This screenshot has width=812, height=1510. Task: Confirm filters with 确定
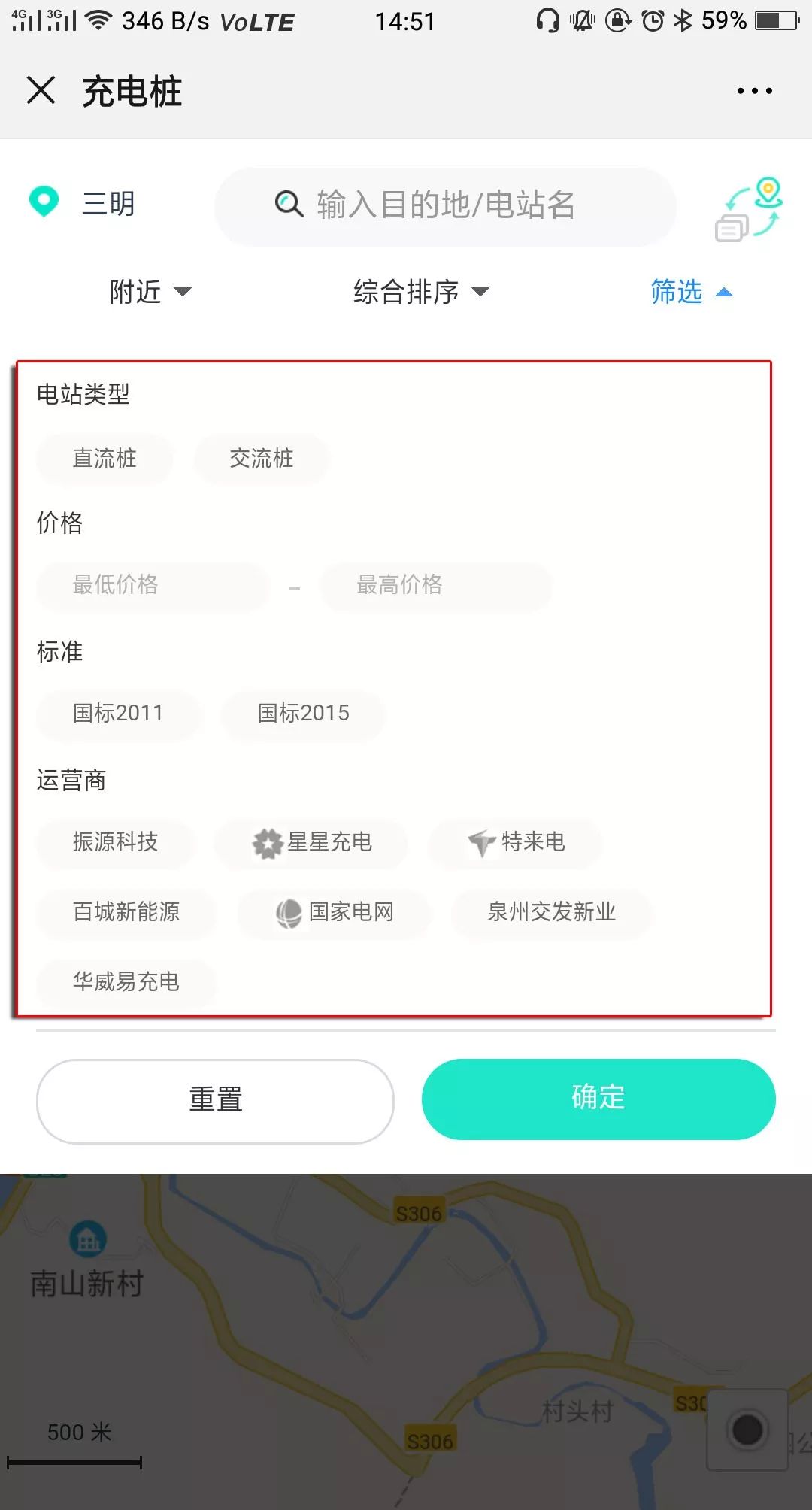[x=598, y=1099]
